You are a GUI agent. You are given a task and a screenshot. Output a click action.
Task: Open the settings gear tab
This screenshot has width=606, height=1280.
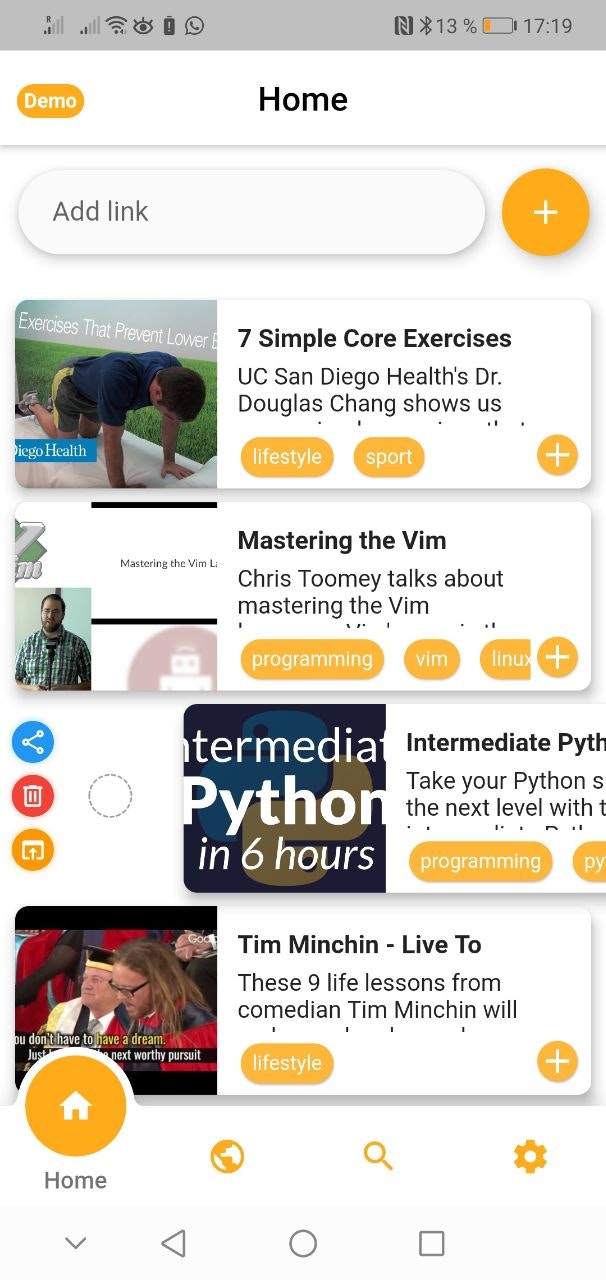coord(530,1157)
